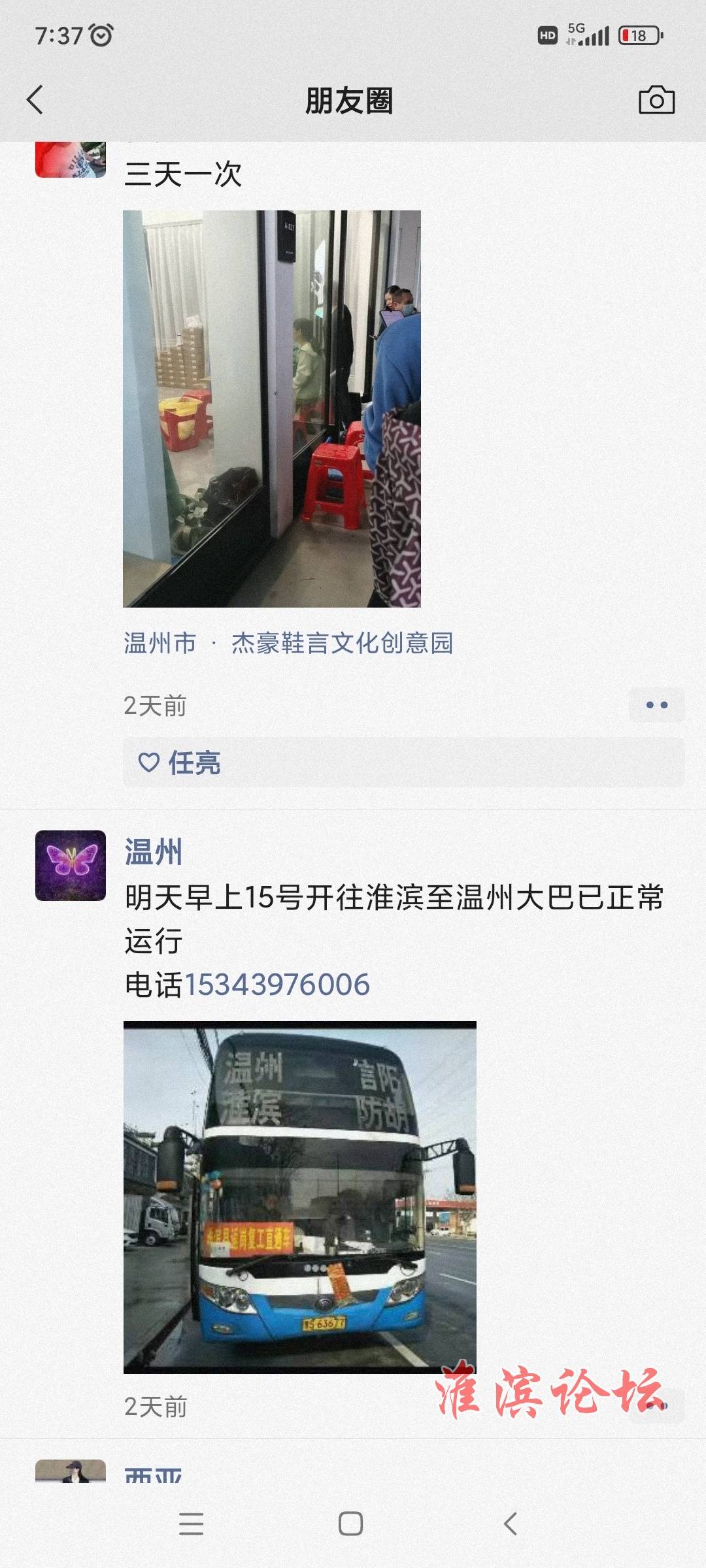Open the camera to post a moment
706x1568 pixels.
[656, 101]
